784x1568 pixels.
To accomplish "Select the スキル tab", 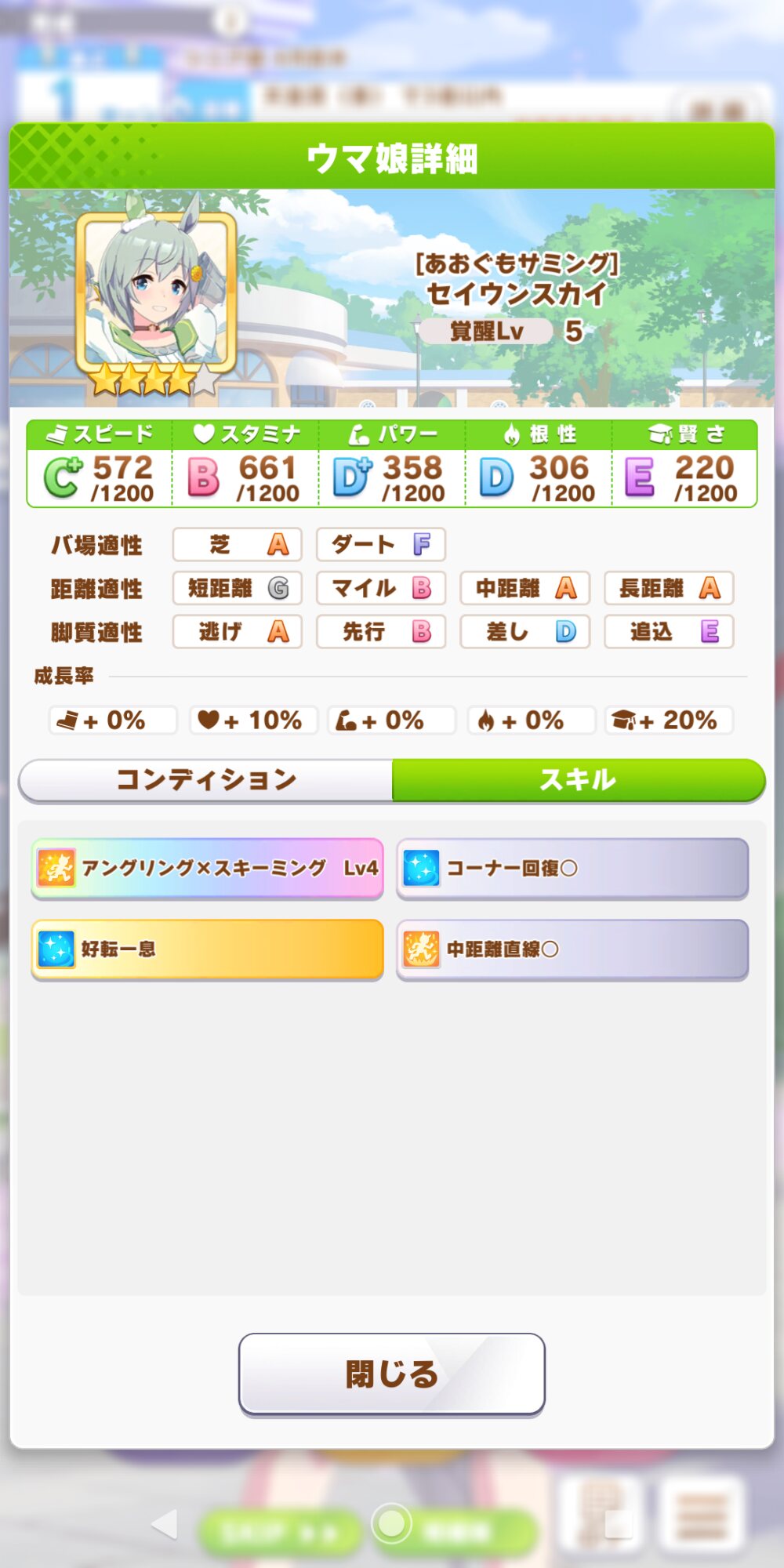I will coord(578,779).
